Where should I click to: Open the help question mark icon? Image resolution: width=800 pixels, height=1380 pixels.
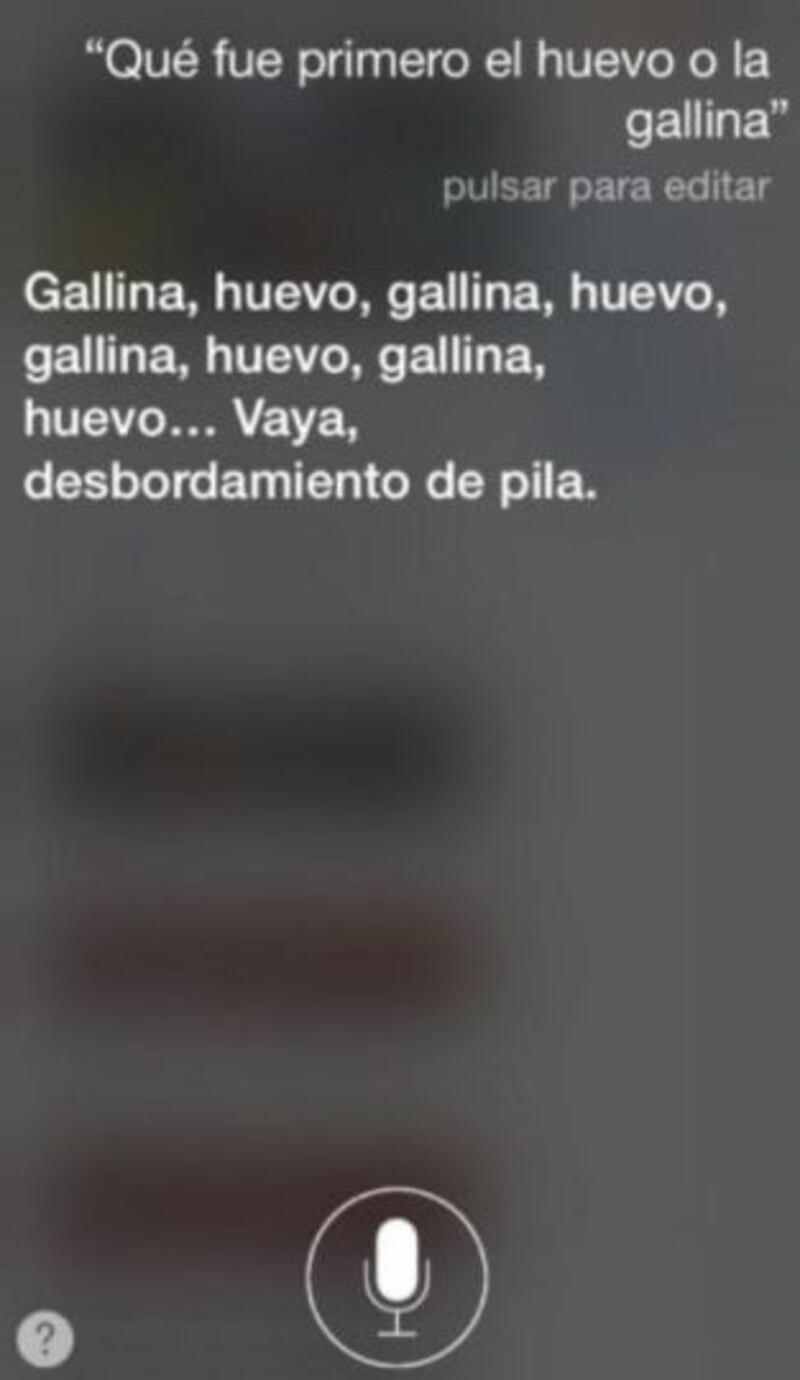[x=45, y=1338]
